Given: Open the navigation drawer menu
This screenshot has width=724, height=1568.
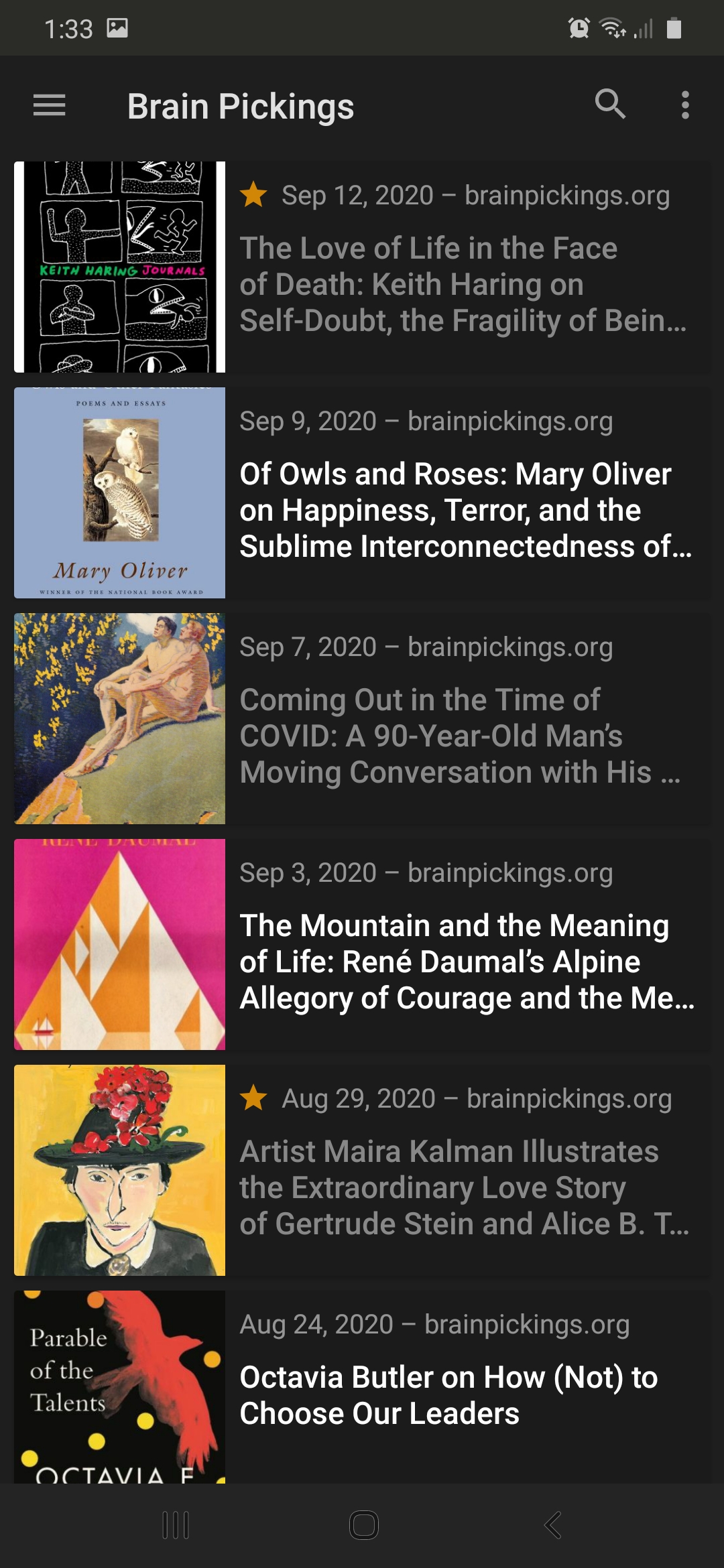Looking at the screenshot, I should [x=50, y=106].
